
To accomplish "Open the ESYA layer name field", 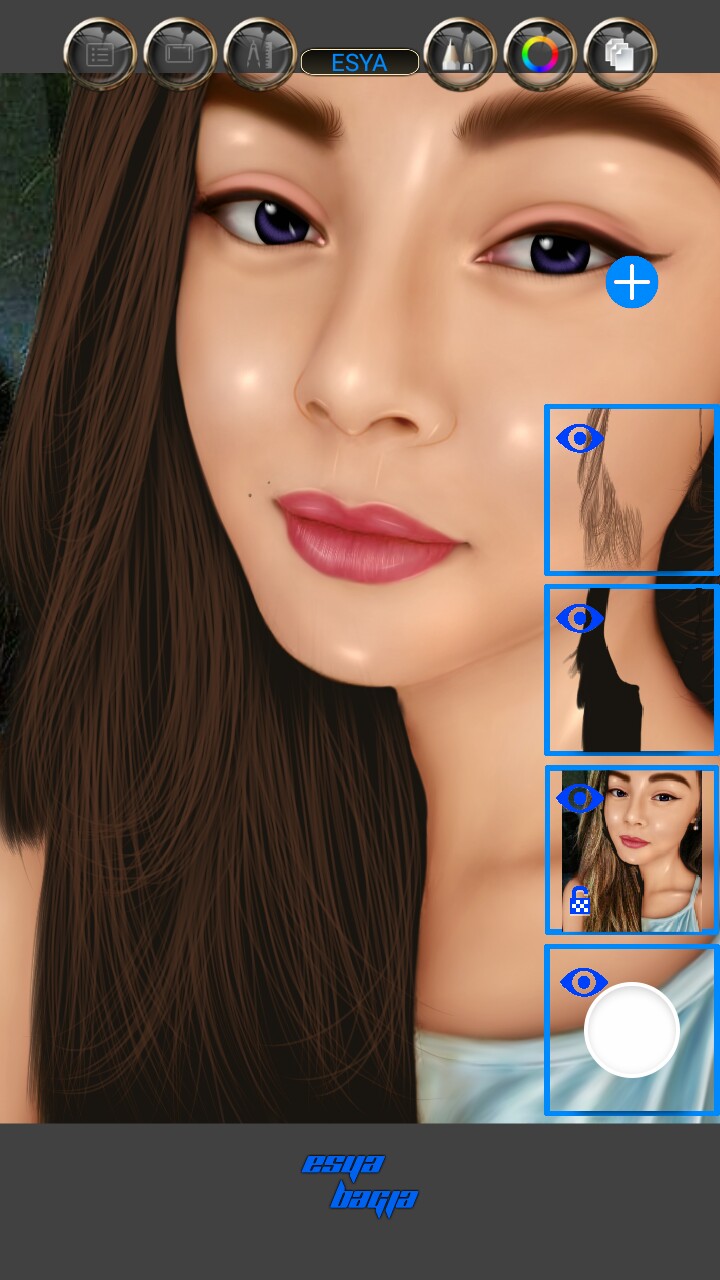I will click(360, 63).
